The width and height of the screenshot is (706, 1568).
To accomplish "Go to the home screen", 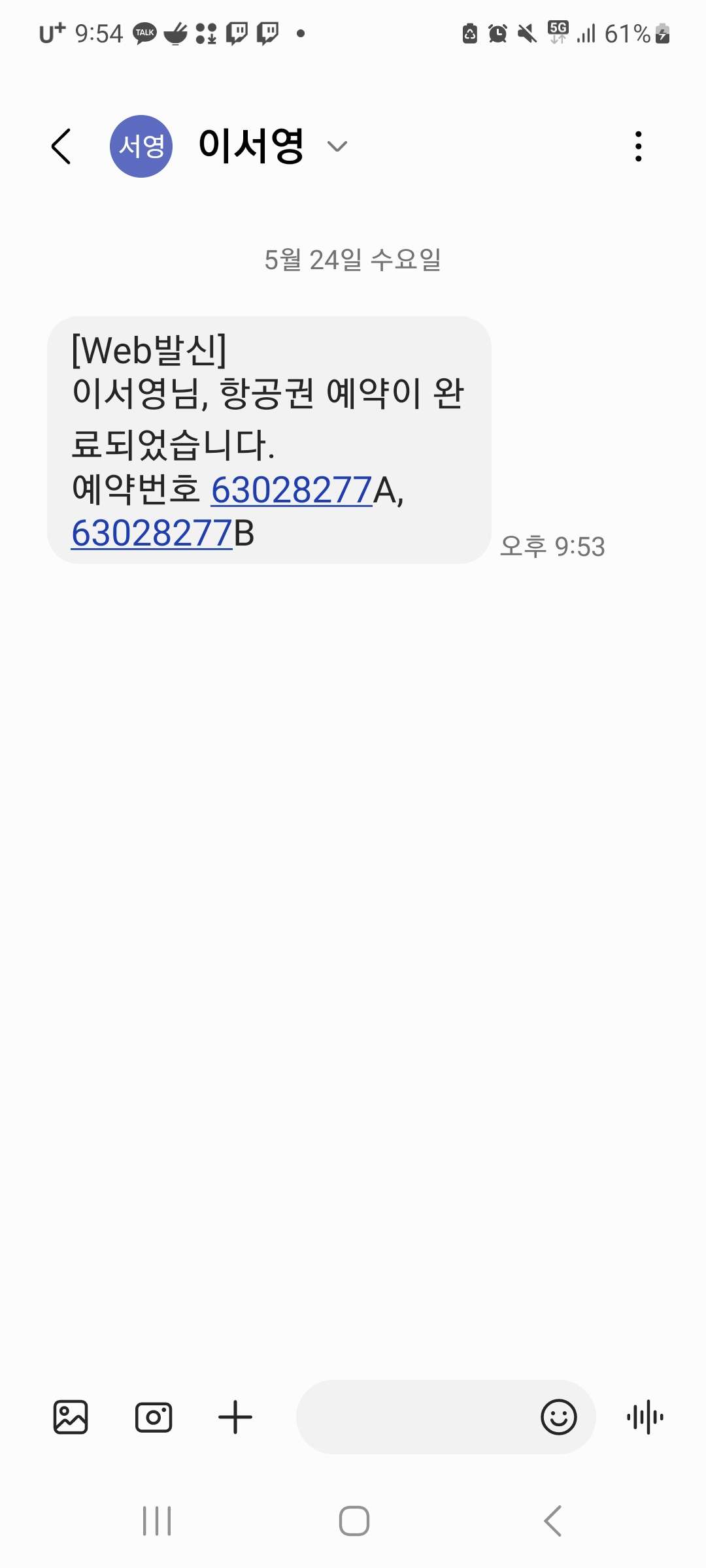I will click(x=354, y=1521).
